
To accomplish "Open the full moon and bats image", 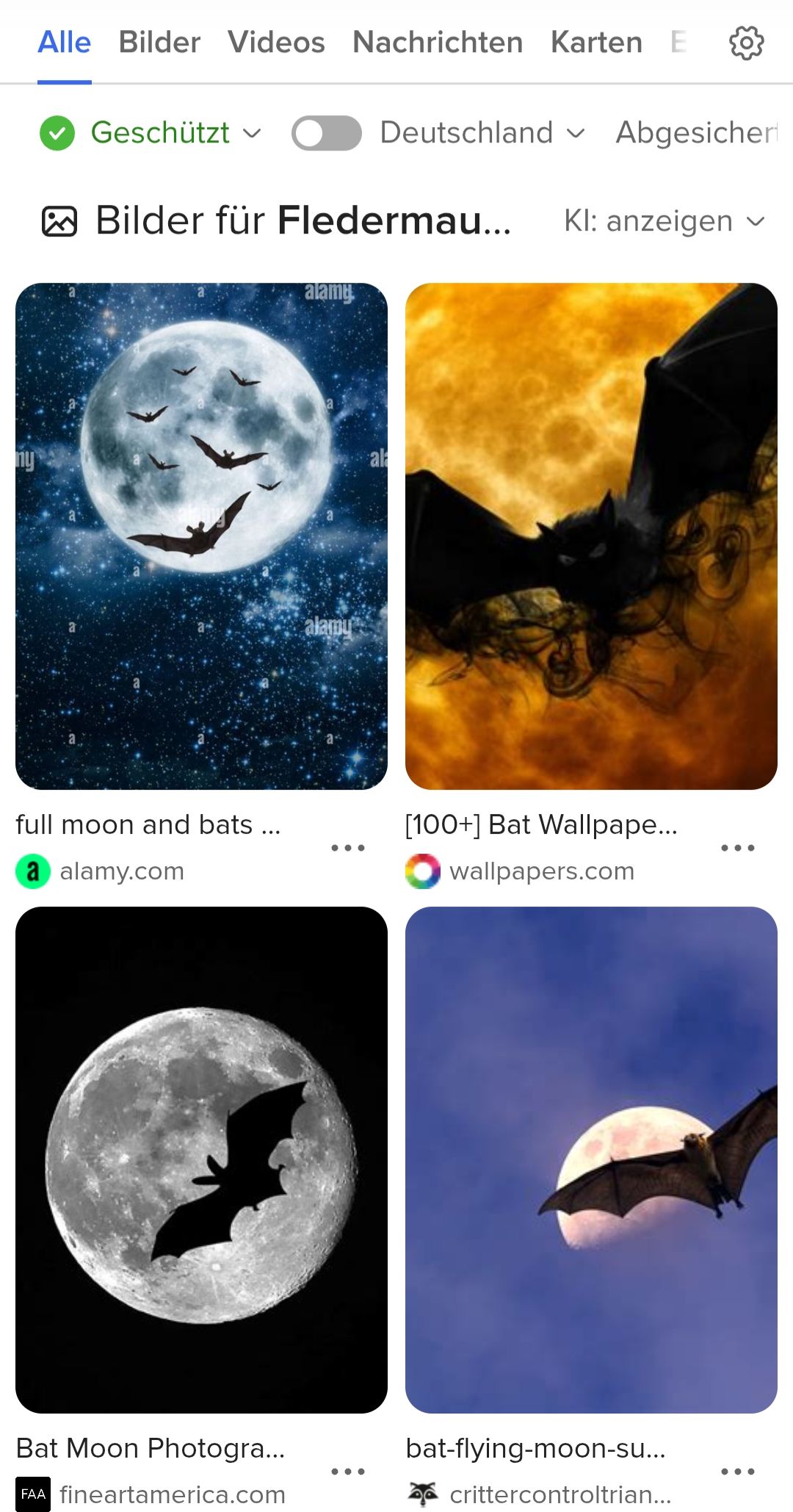I will tap(201, 536).
